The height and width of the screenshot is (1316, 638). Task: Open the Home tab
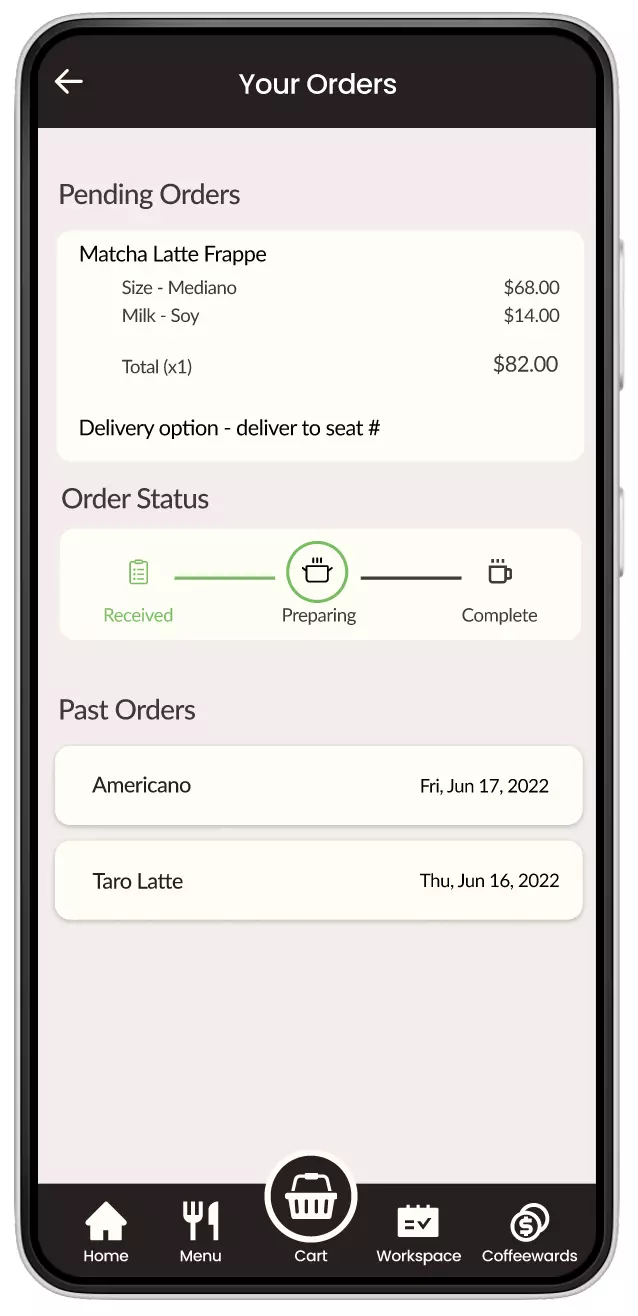(x=106, y=1231)
